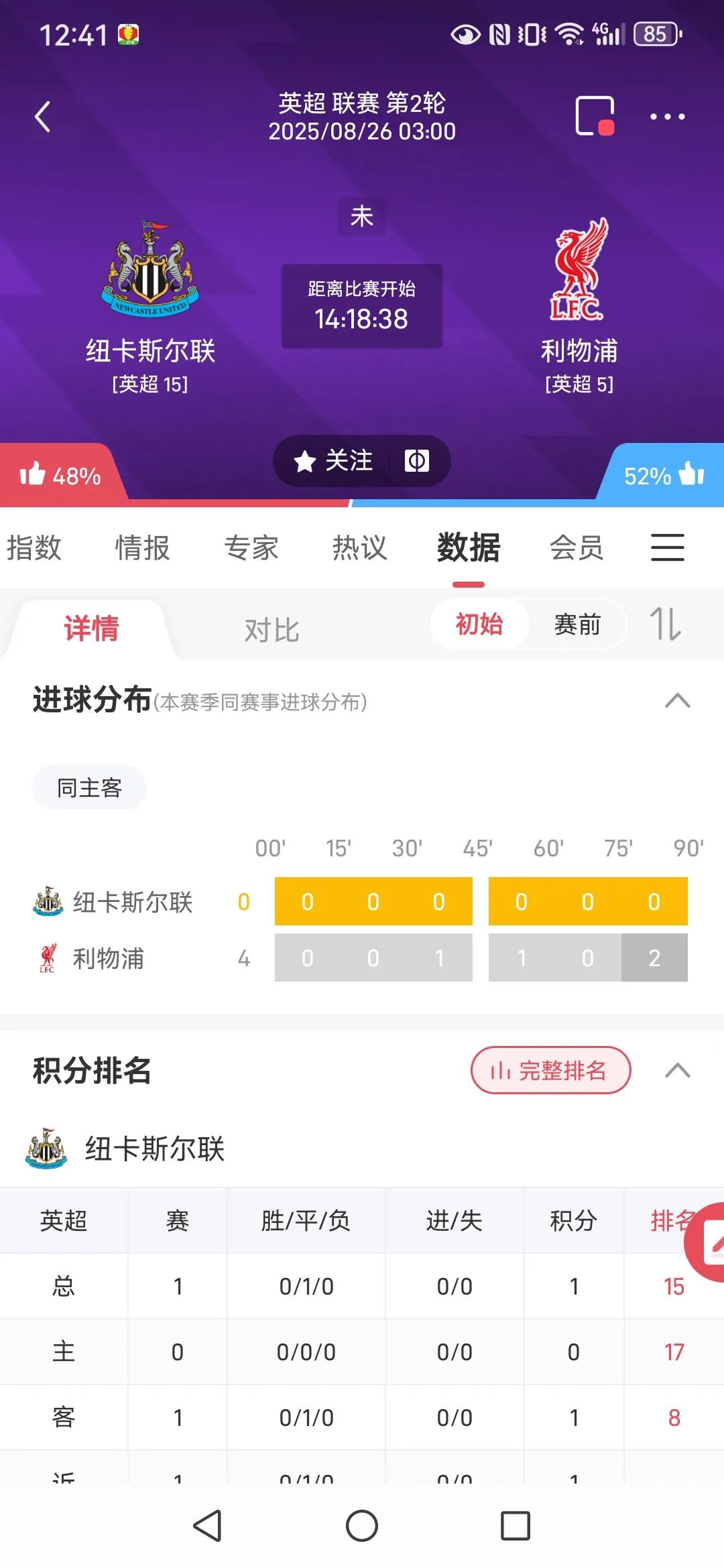724x1568 pixels.
Task: Go back using the top-left arrow
Action: (43, 117)
